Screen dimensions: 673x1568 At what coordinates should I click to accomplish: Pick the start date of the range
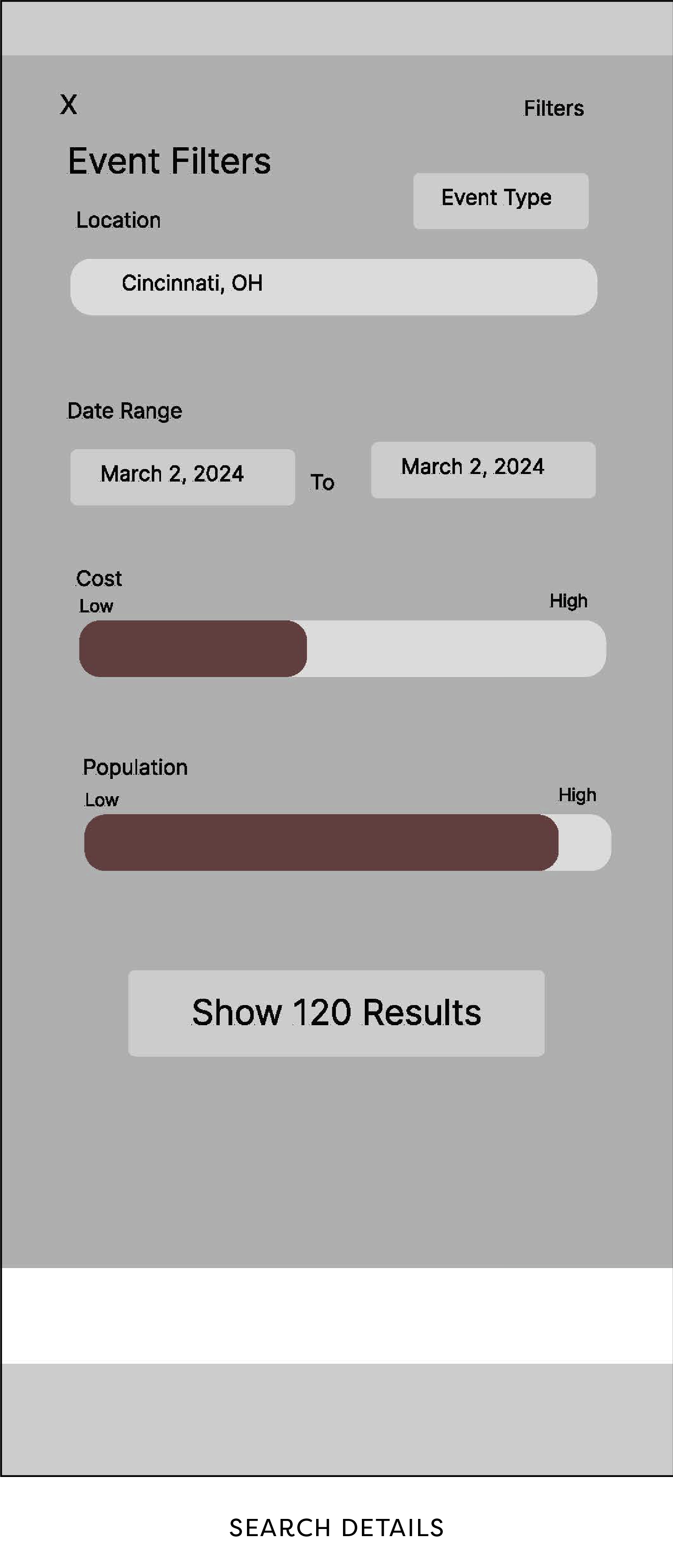[x=182, y=477]
